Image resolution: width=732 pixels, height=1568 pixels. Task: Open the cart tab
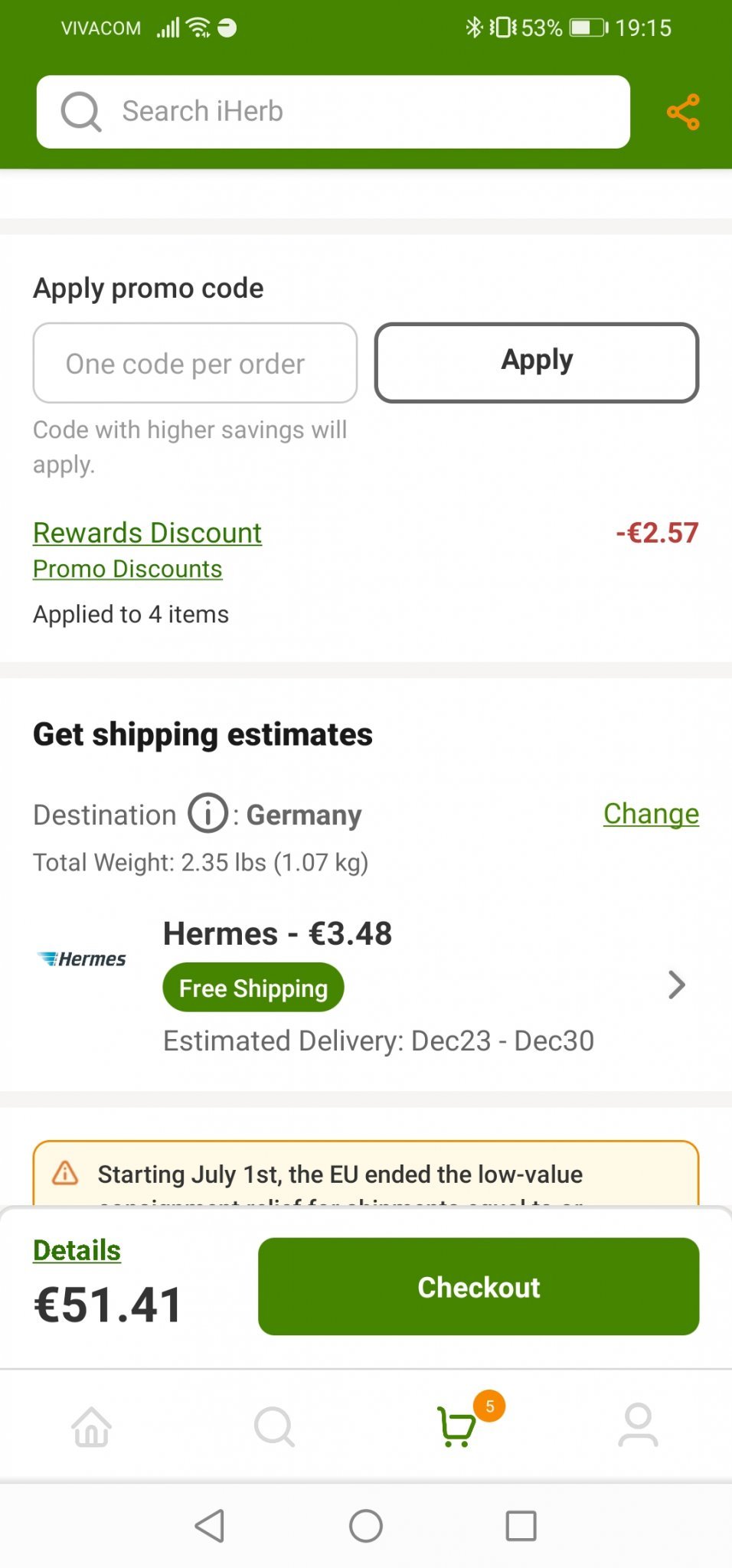click(x=458, y=1427)
